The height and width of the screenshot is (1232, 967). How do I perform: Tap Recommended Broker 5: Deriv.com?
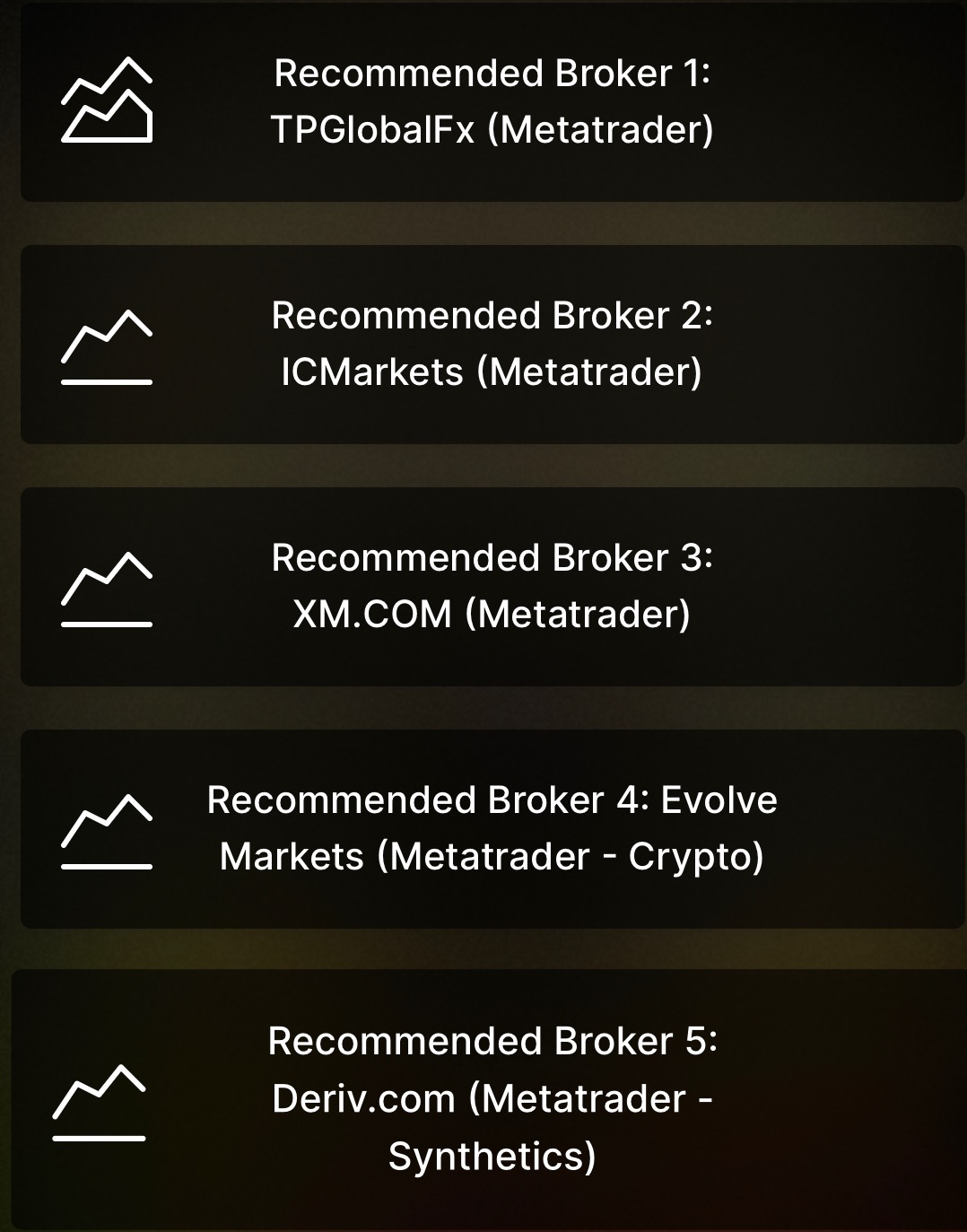[492, 1098]
